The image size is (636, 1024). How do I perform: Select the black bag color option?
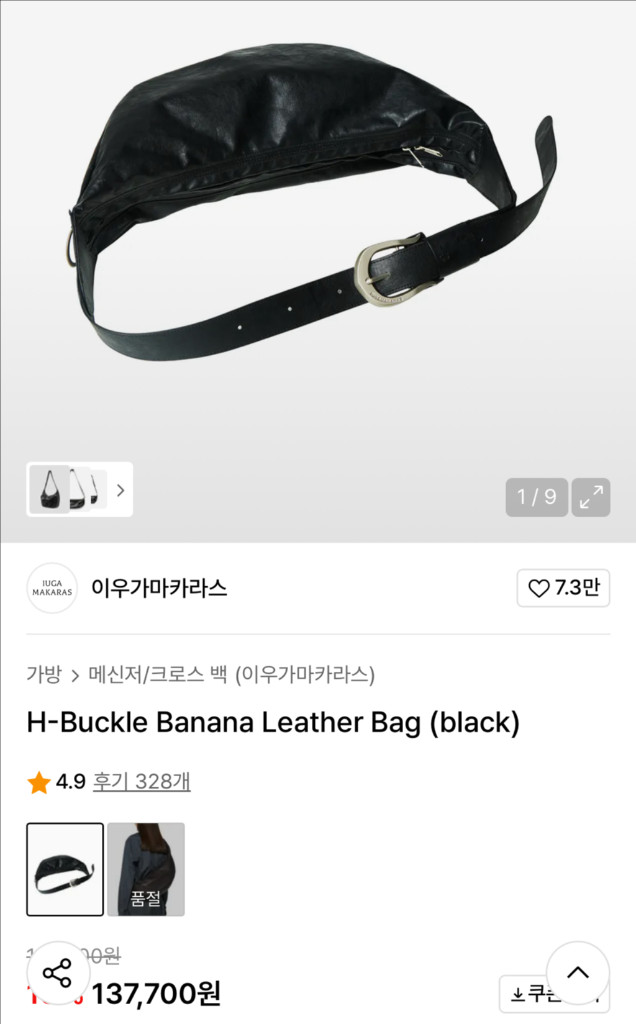click(65, 869)
